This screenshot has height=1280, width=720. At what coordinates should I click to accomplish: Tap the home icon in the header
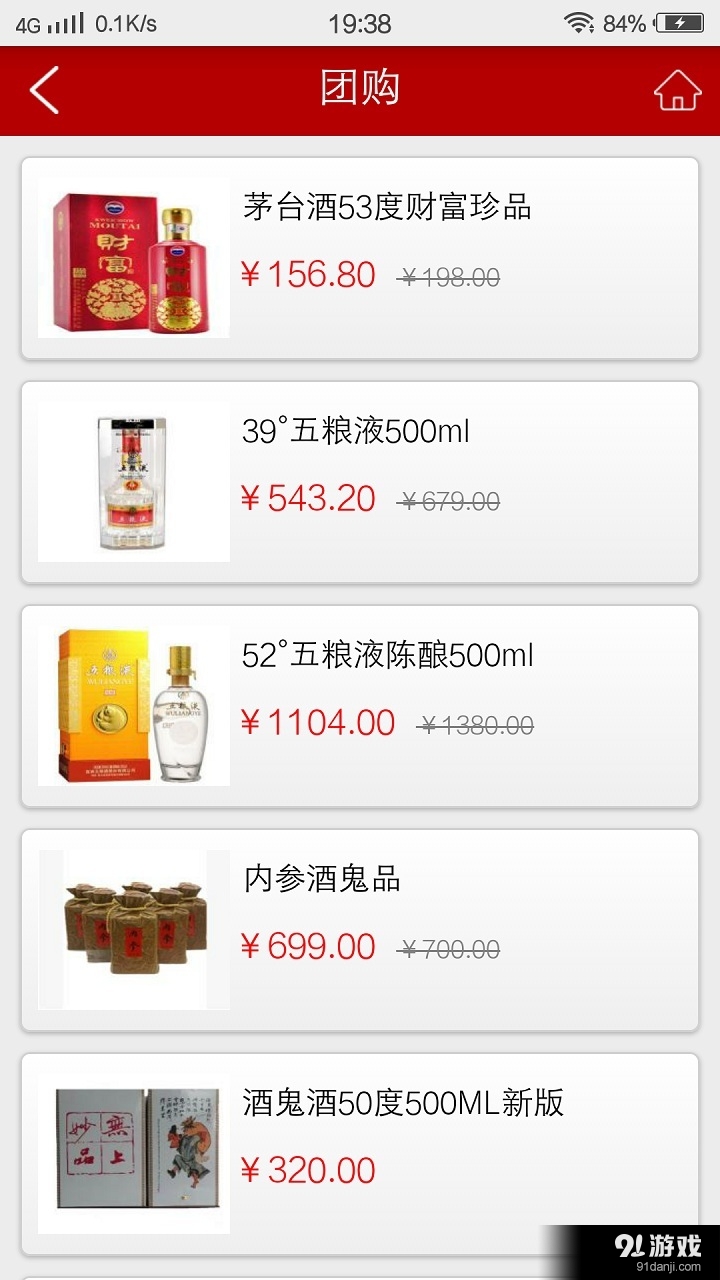point(678,90)
